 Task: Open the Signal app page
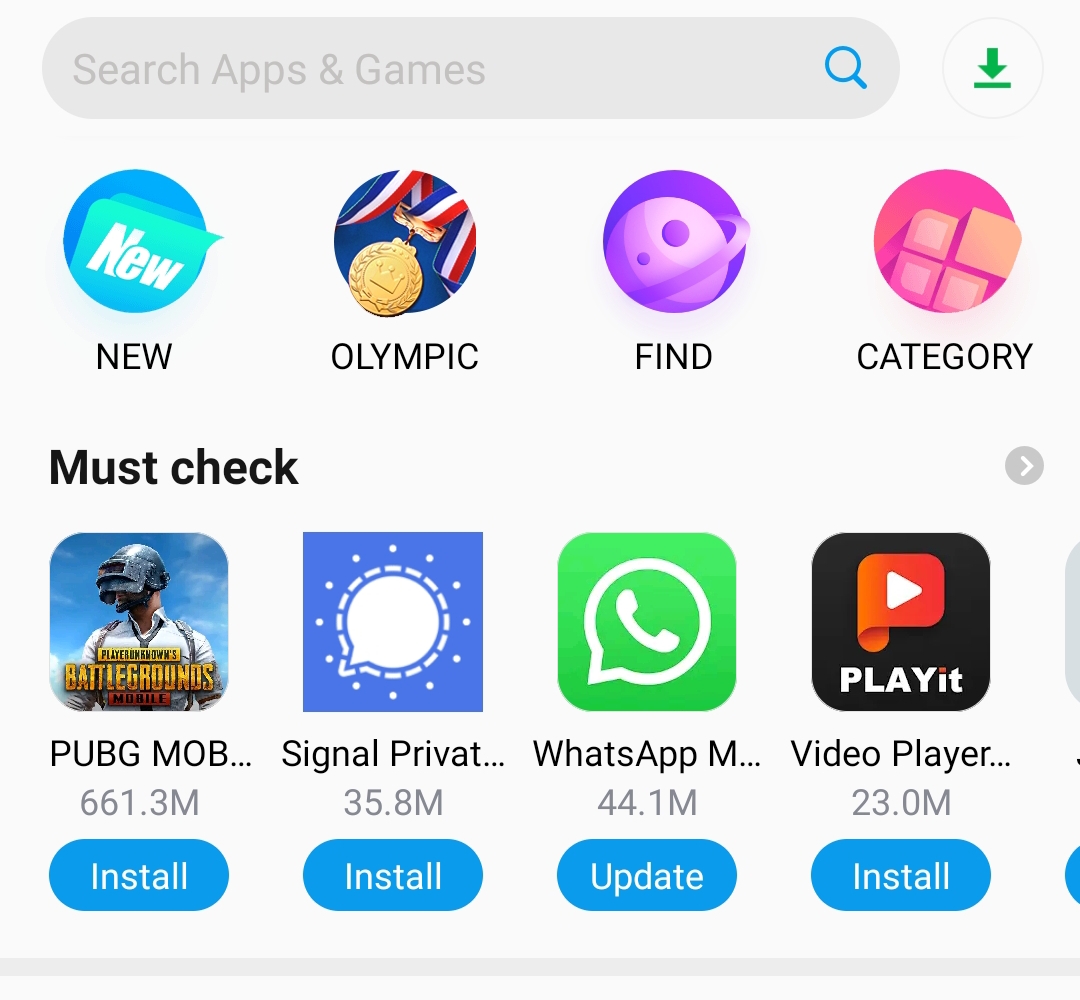click(x=393, y=622)
